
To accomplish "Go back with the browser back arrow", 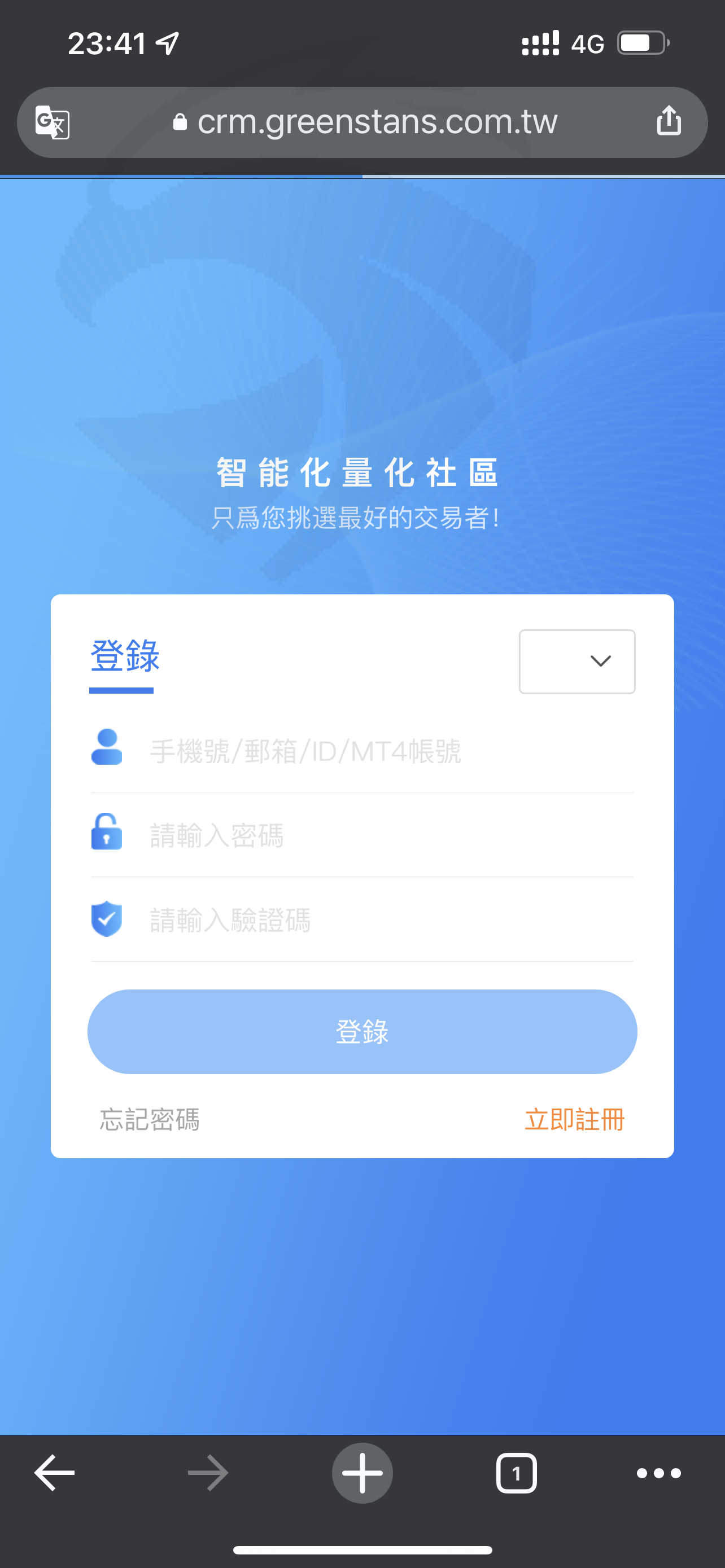I will click(54, 1473).
